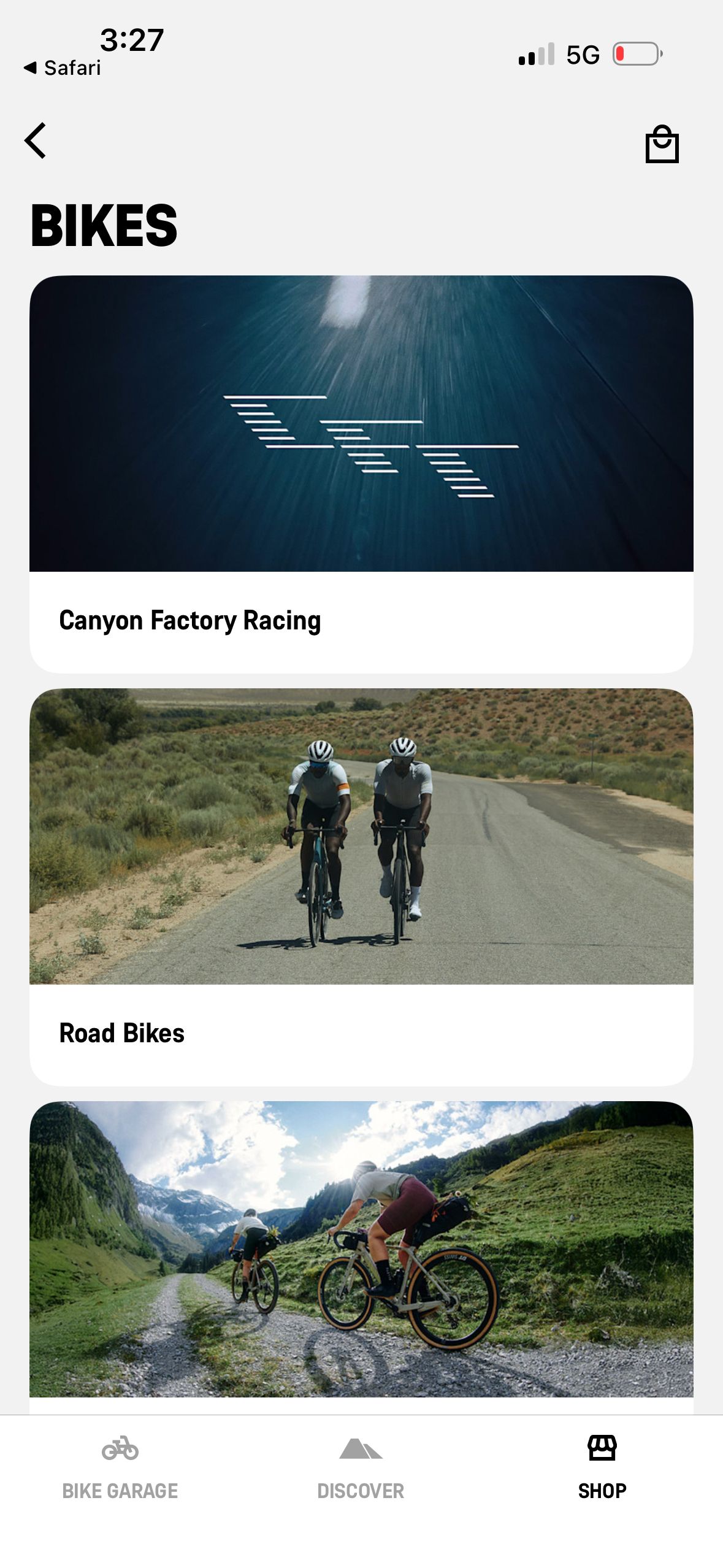Go back using the arrow icon

click(36, 140)
